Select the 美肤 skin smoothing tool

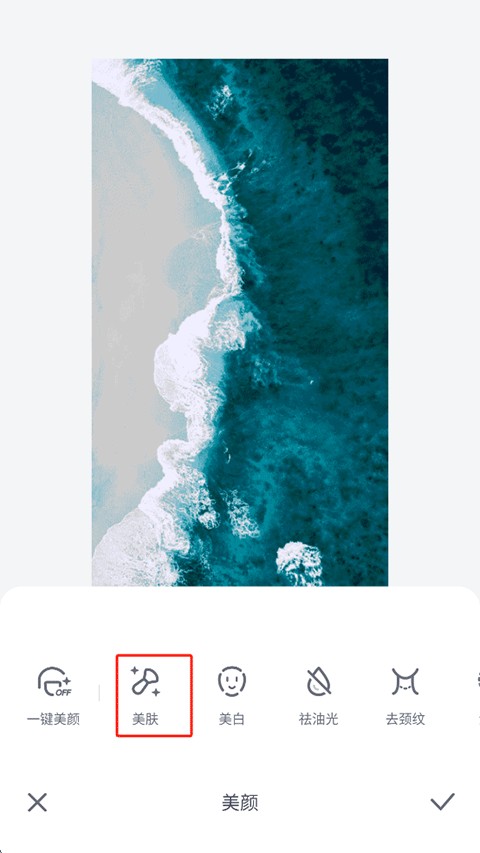pos(145,695)
